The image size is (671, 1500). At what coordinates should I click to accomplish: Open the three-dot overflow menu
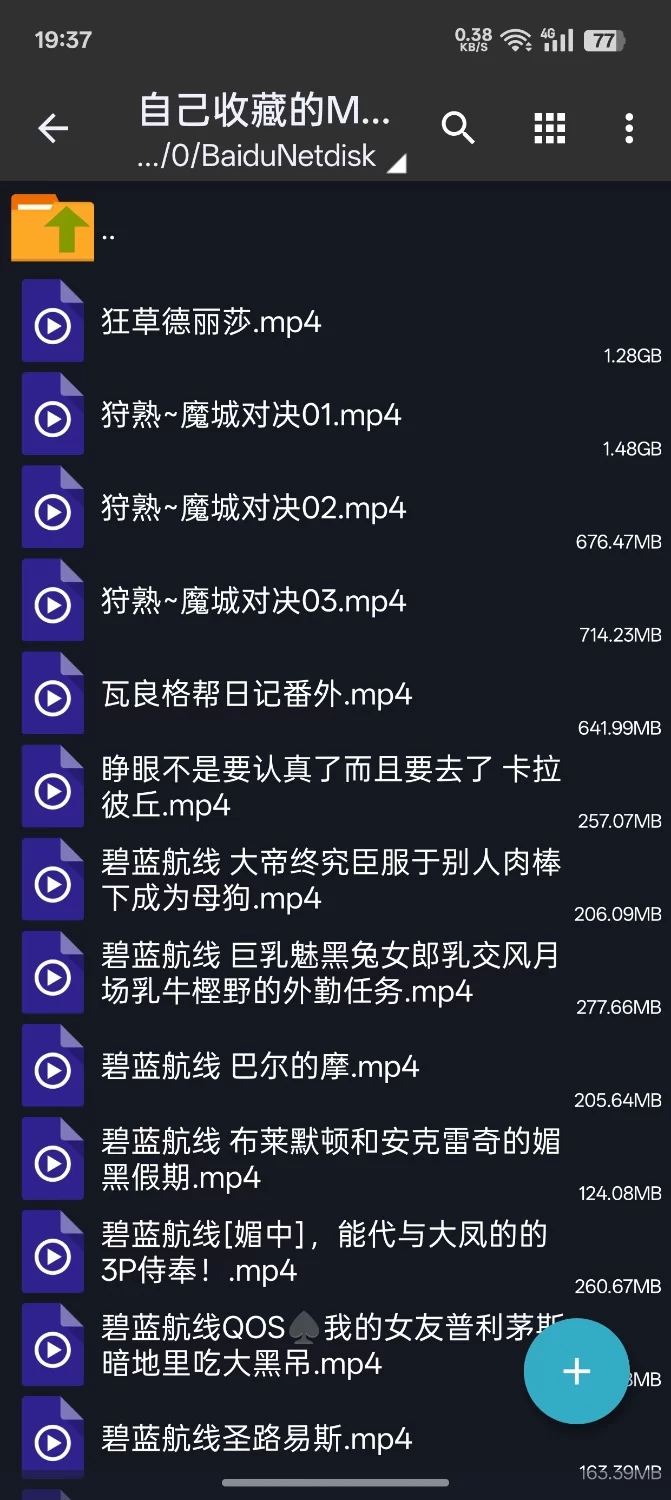[628, 128]
